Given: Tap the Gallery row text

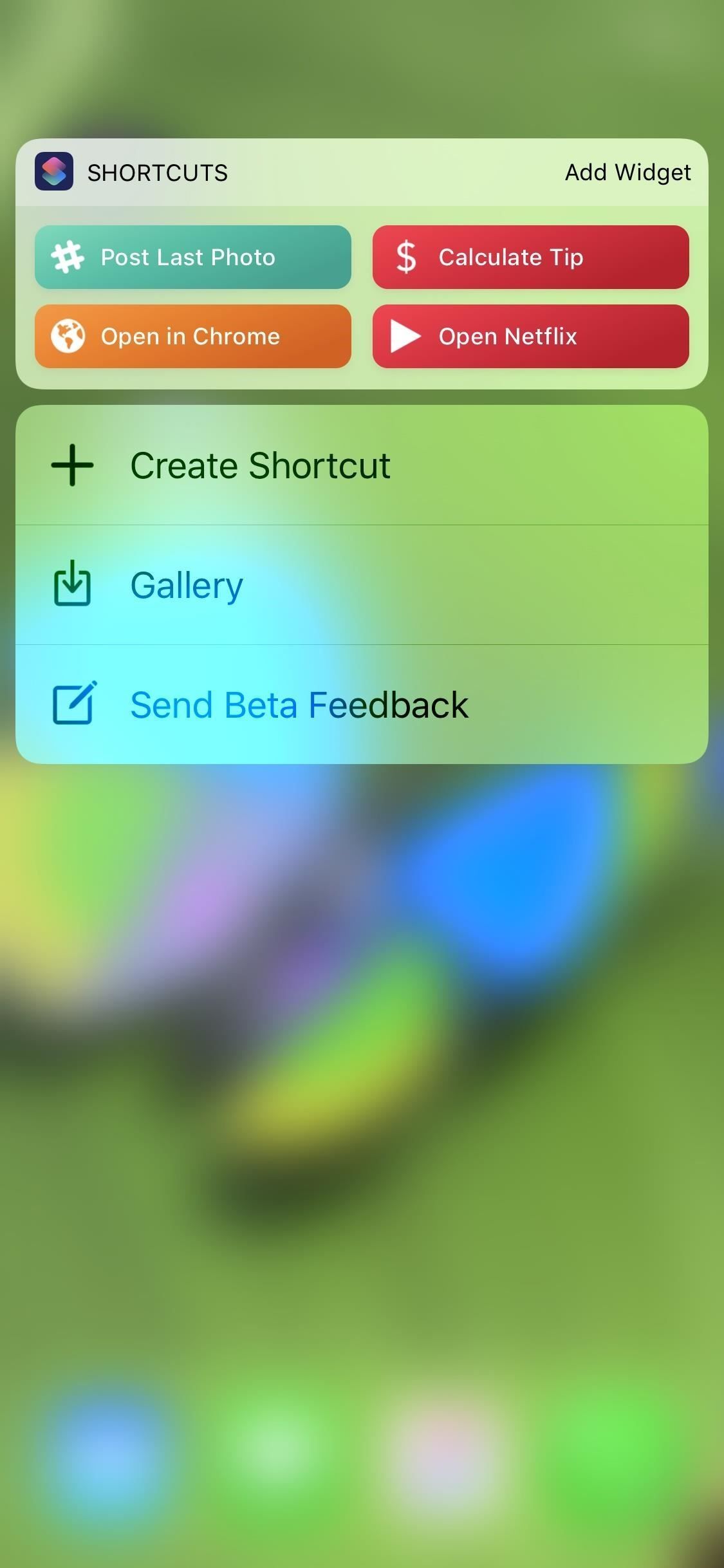Looking at the screenshot, I should [x=186, y=584].
